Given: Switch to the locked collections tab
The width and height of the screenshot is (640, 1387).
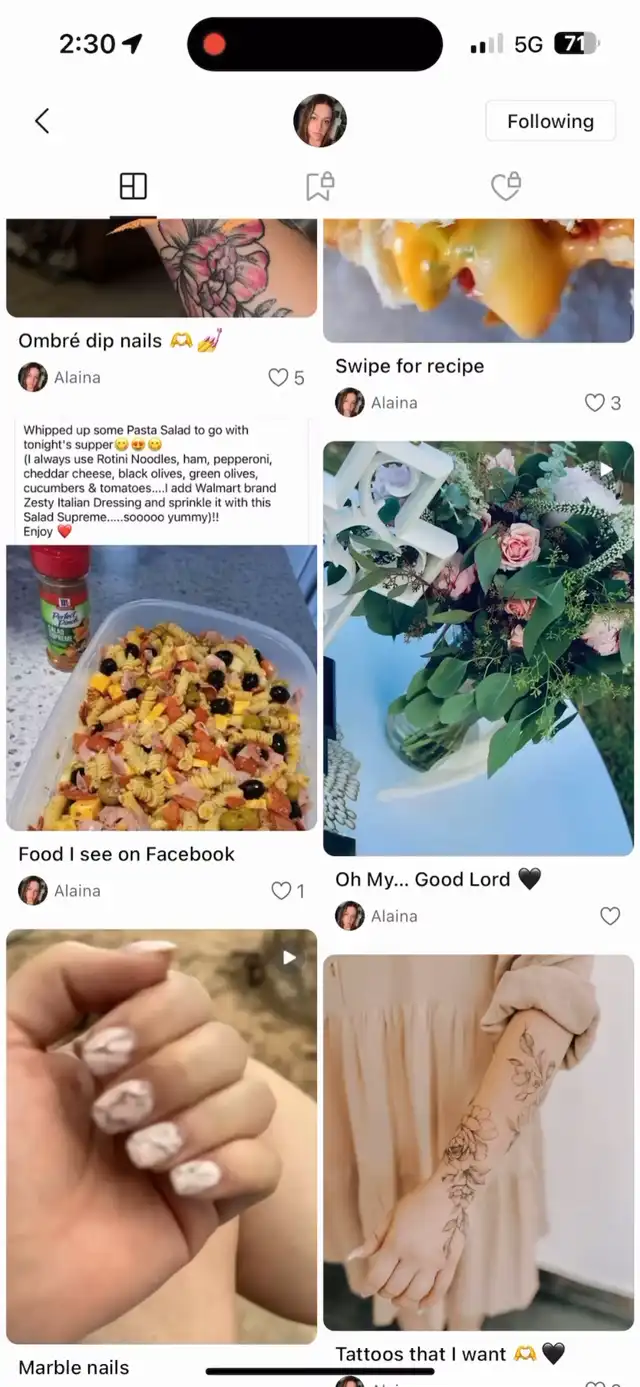Looking at the screenshot, I should (x=320, y=186).
